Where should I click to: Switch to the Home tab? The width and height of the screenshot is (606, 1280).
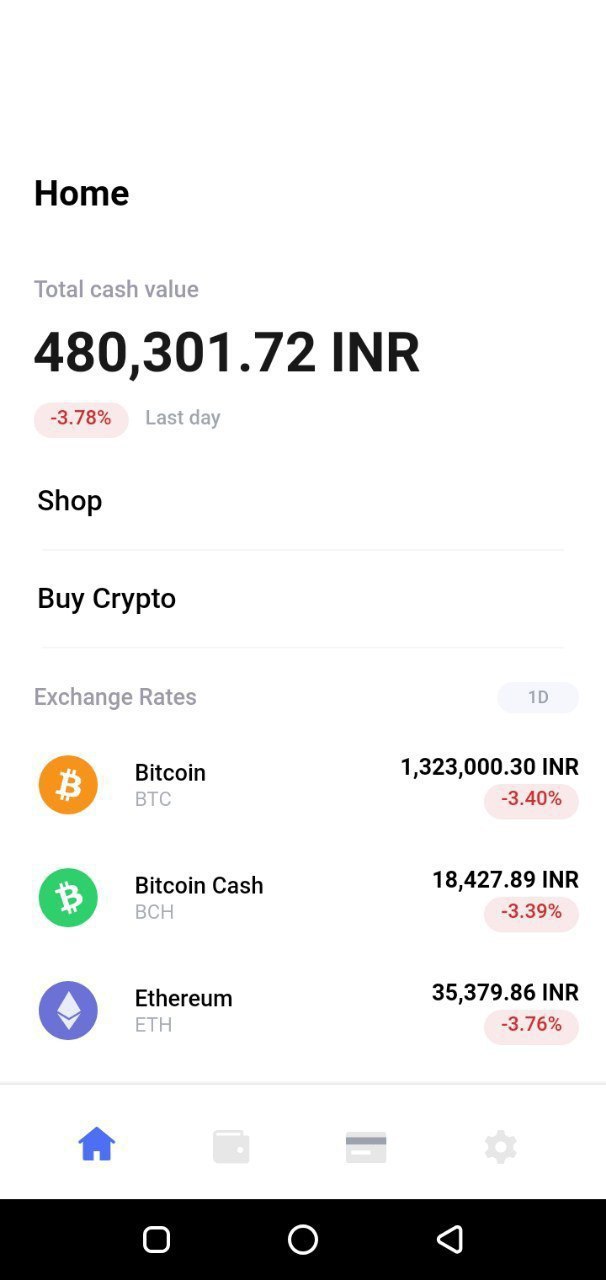tap(97, 1144)
